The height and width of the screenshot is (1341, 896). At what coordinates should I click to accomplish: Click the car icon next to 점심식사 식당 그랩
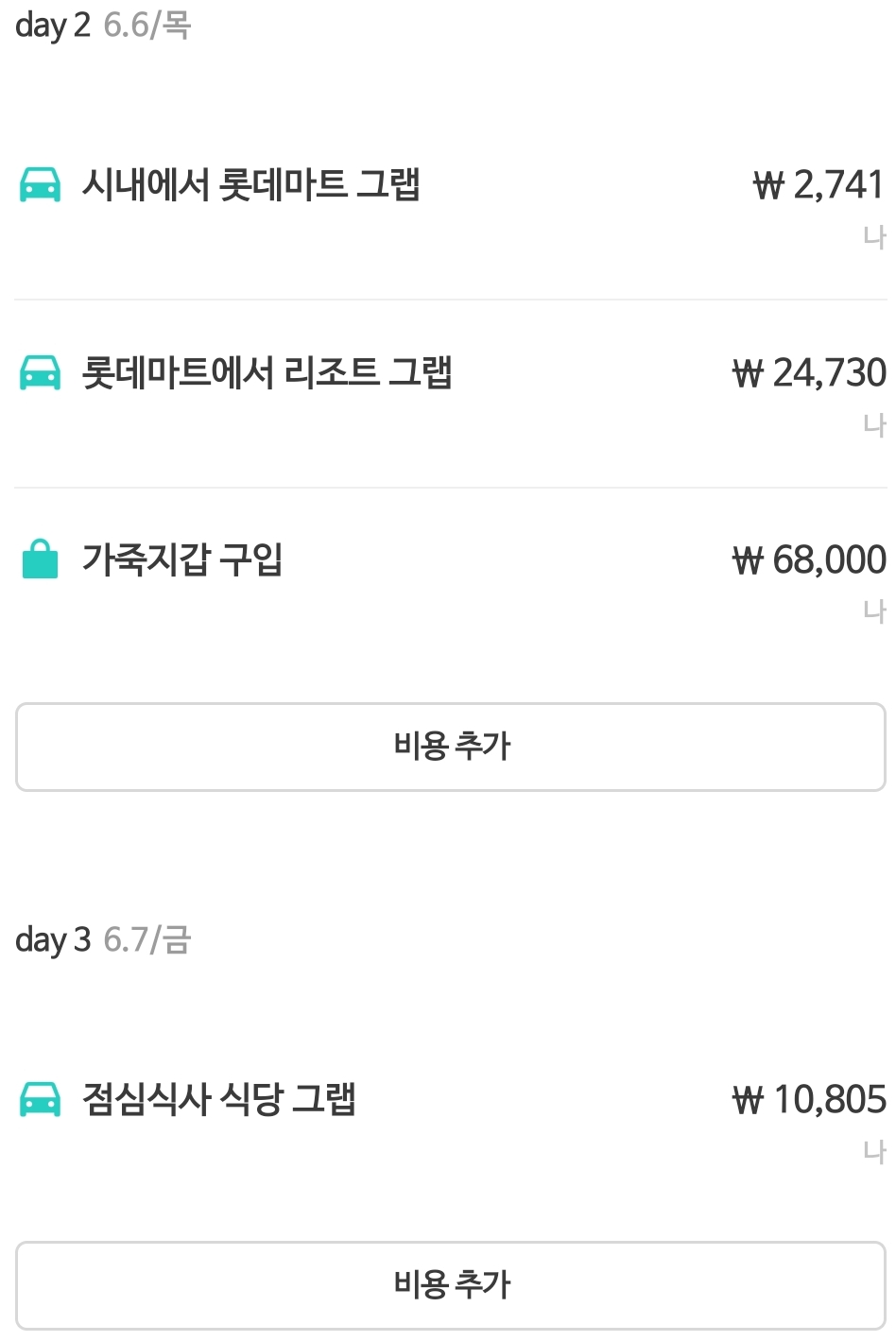pyautogui.click(x=38, y=1099)
